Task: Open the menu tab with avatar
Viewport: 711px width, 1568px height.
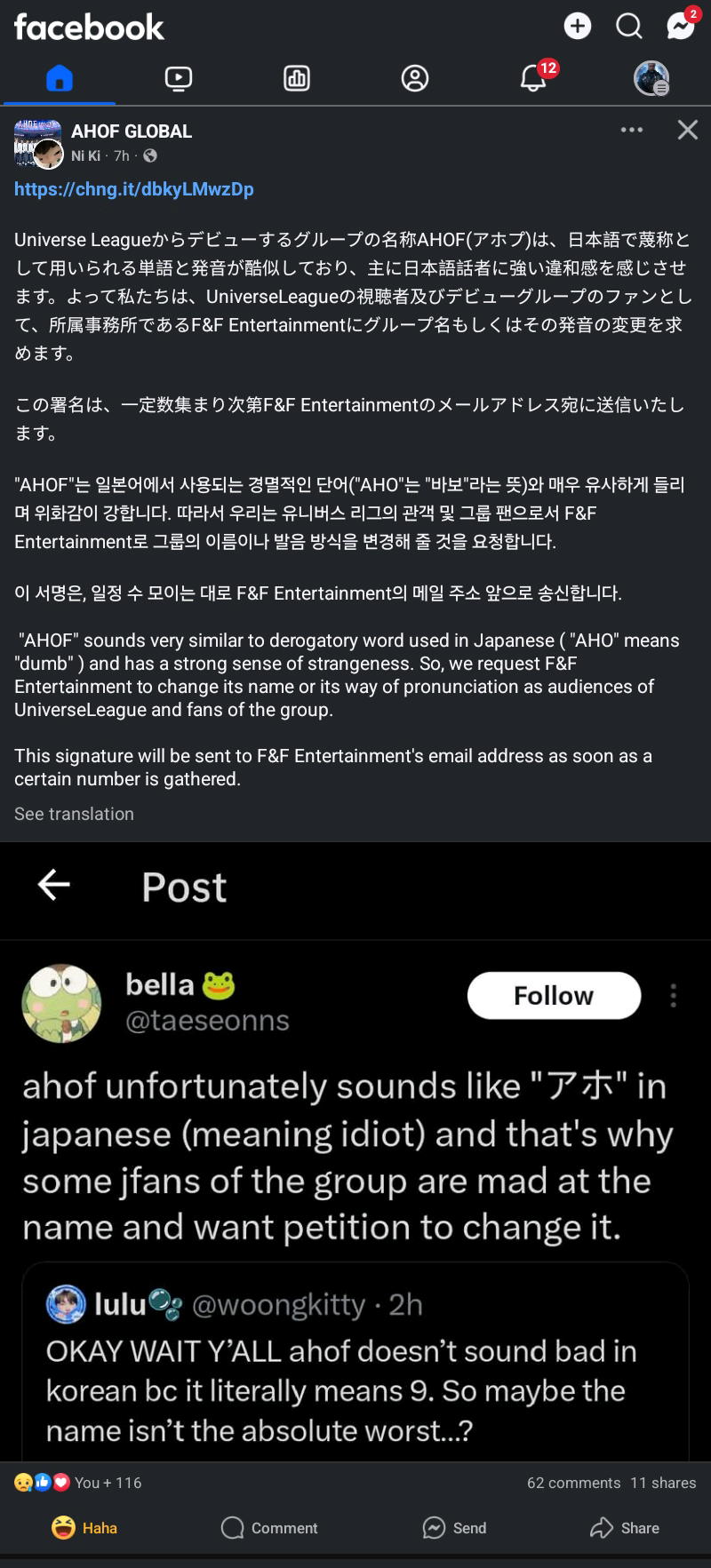Action: (x=651, y=79)
